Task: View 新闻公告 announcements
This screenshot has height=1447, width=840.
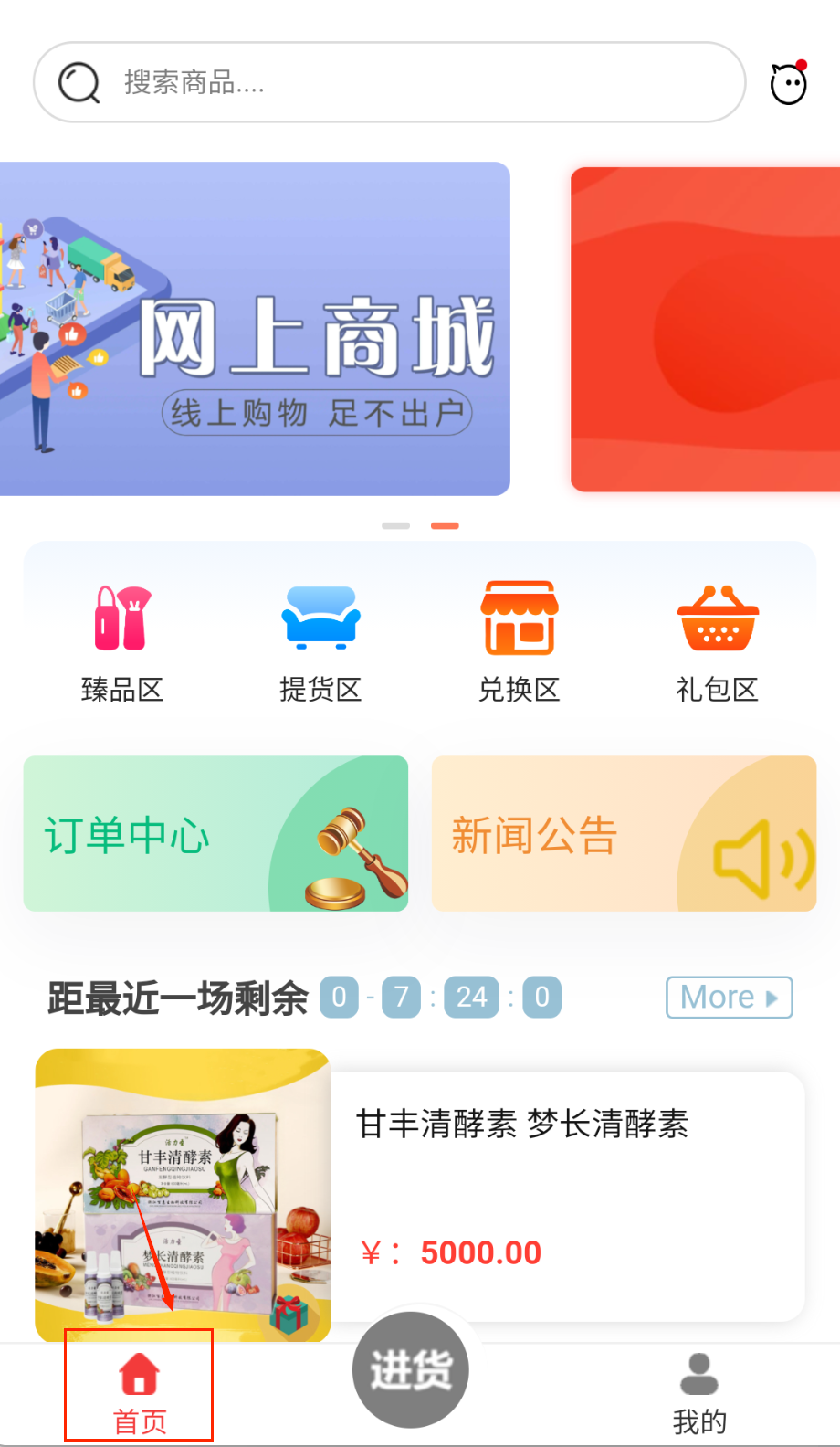Action: tap(624, 833)
